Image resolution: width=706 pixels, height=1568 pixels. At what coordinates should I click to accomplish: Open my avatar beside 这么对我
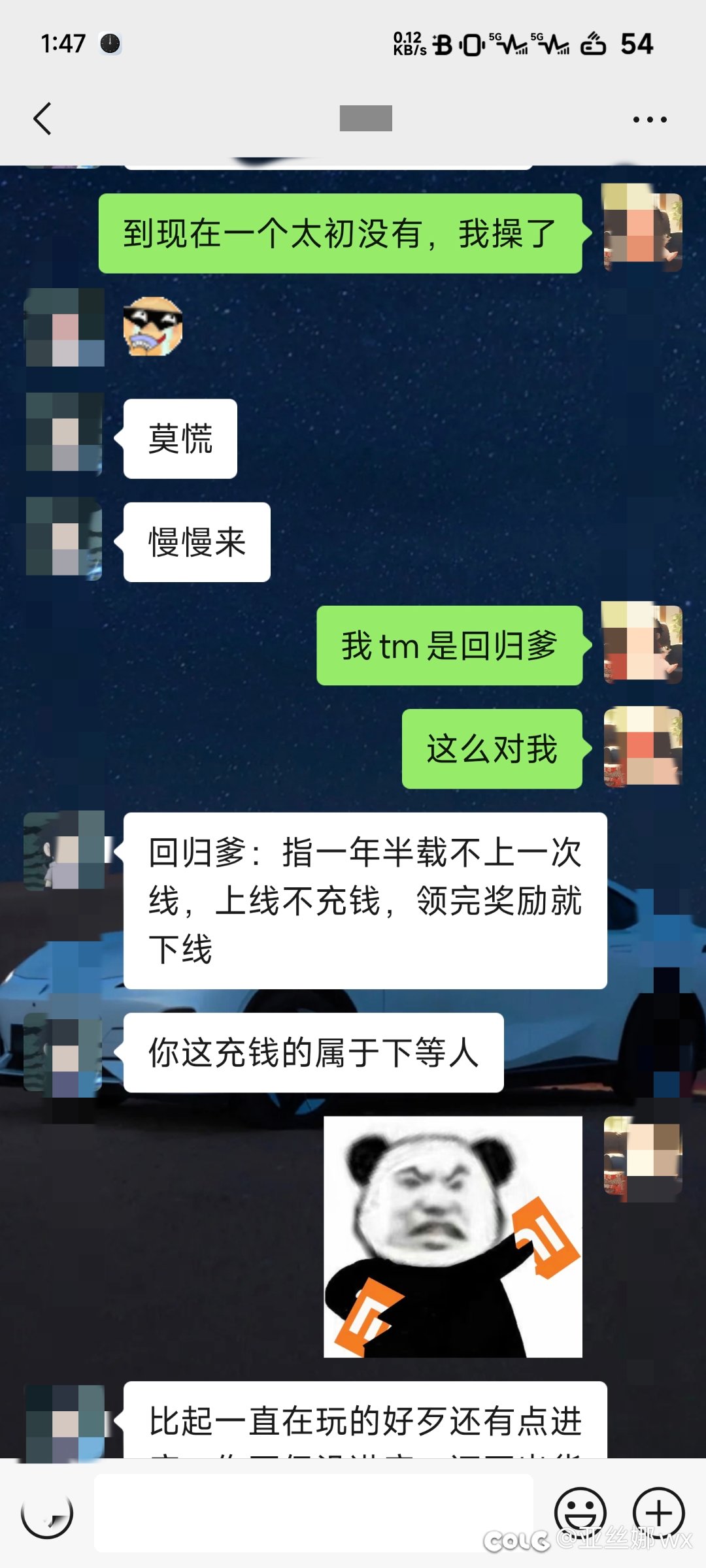click(643, 747)
